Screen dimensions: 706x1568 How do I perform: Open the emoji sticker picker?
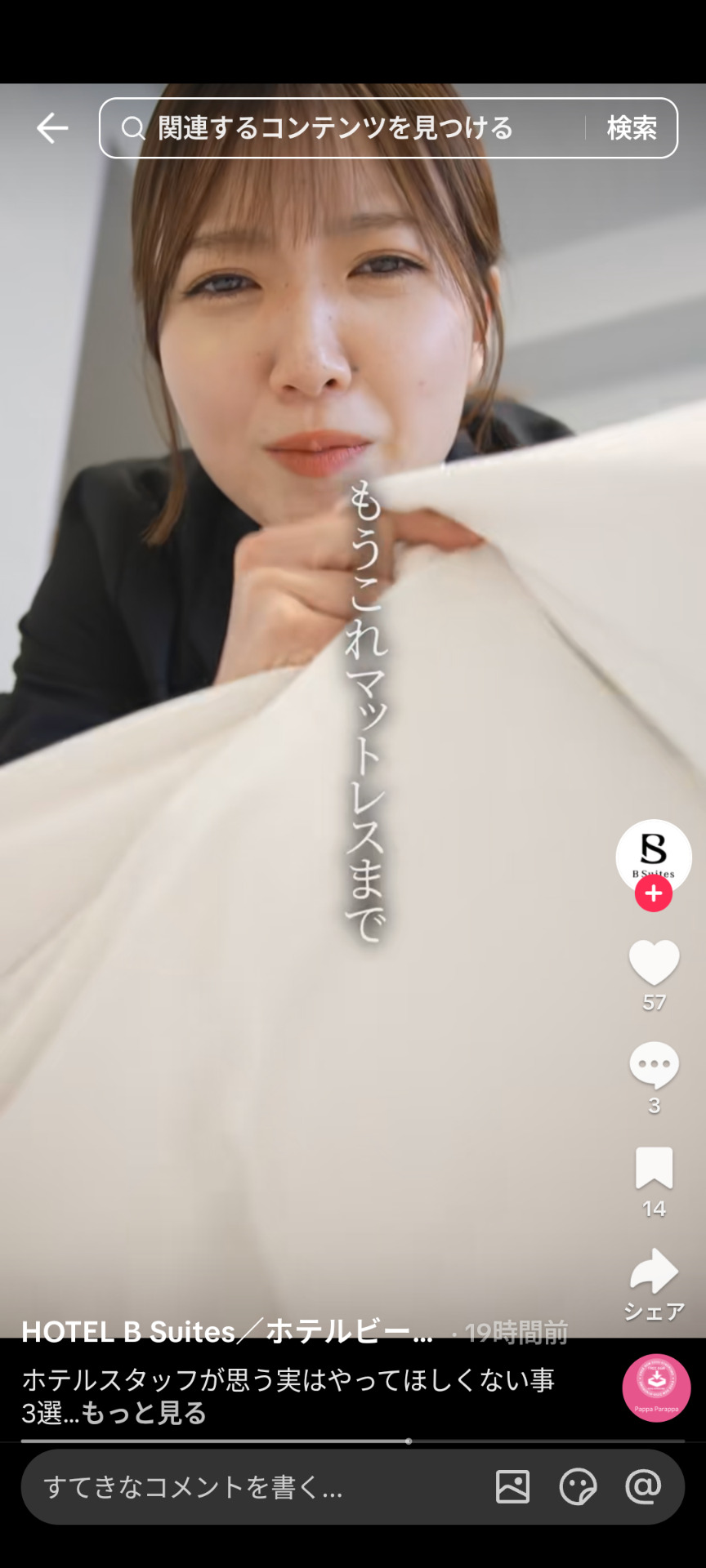[578, 1487]
